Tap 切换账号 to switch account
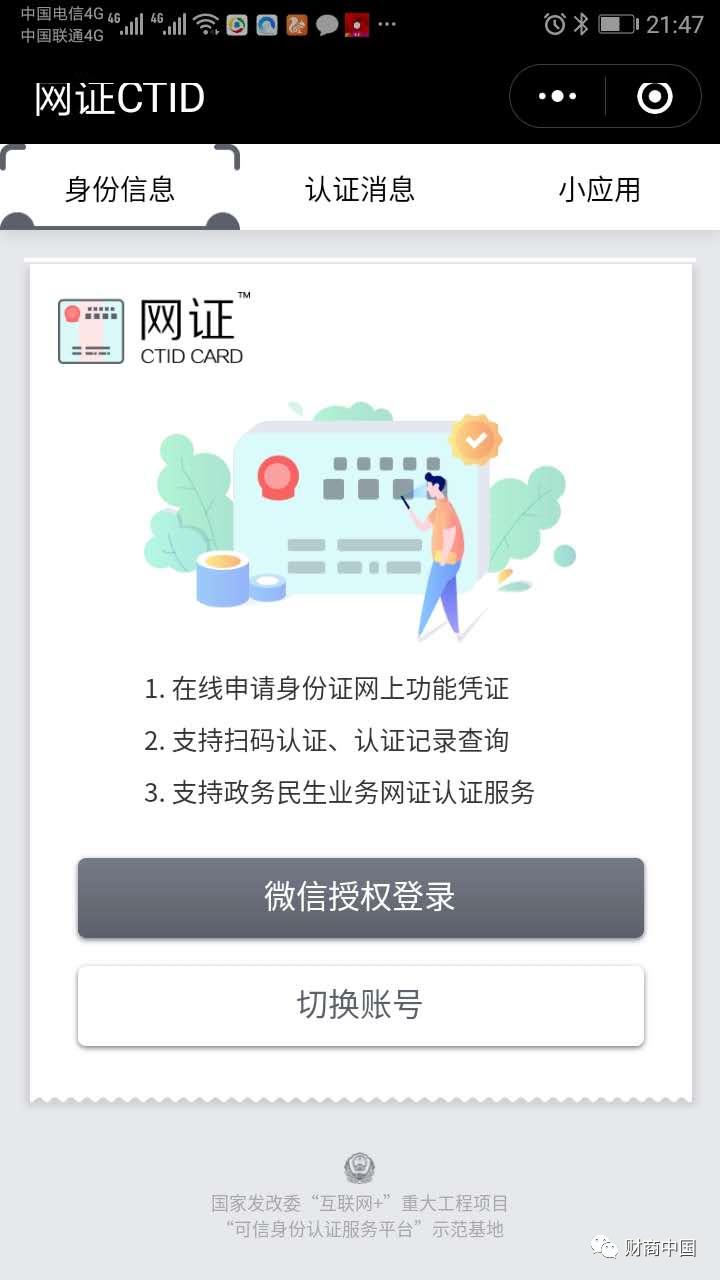720x1280 pixels. (360, 1005)
